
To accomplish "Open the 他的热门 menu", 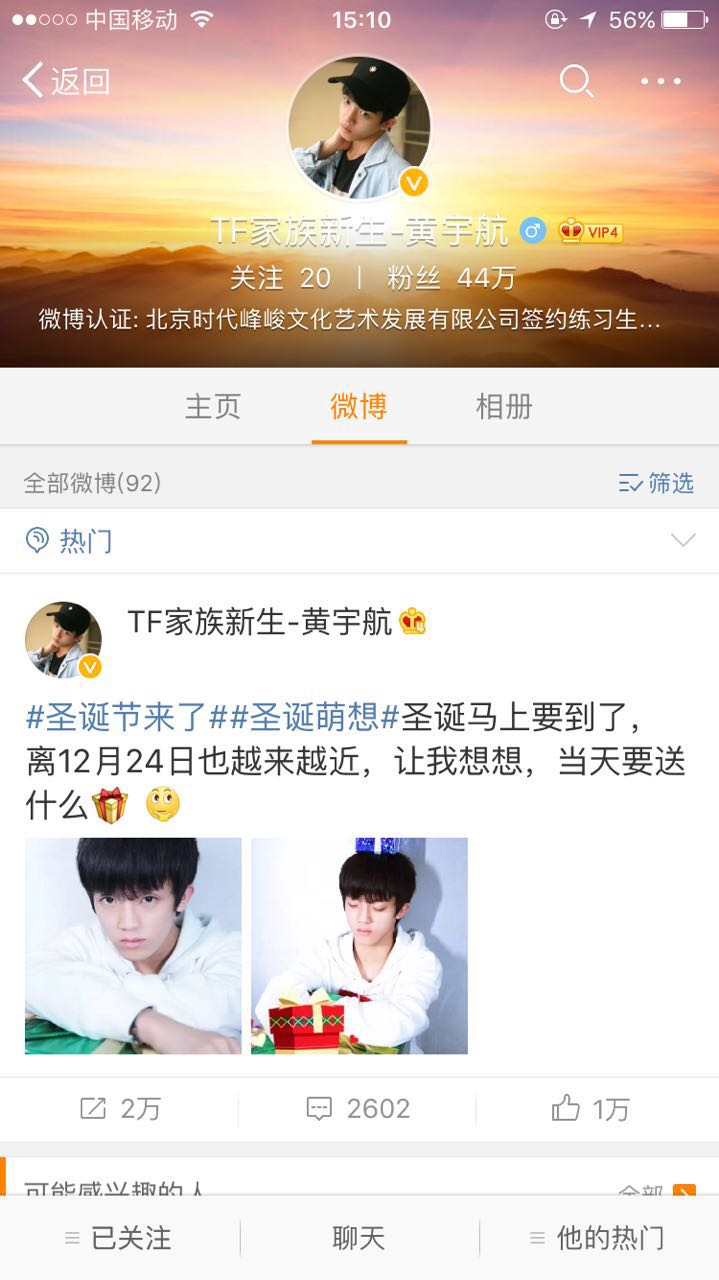I will (598, 1238).
